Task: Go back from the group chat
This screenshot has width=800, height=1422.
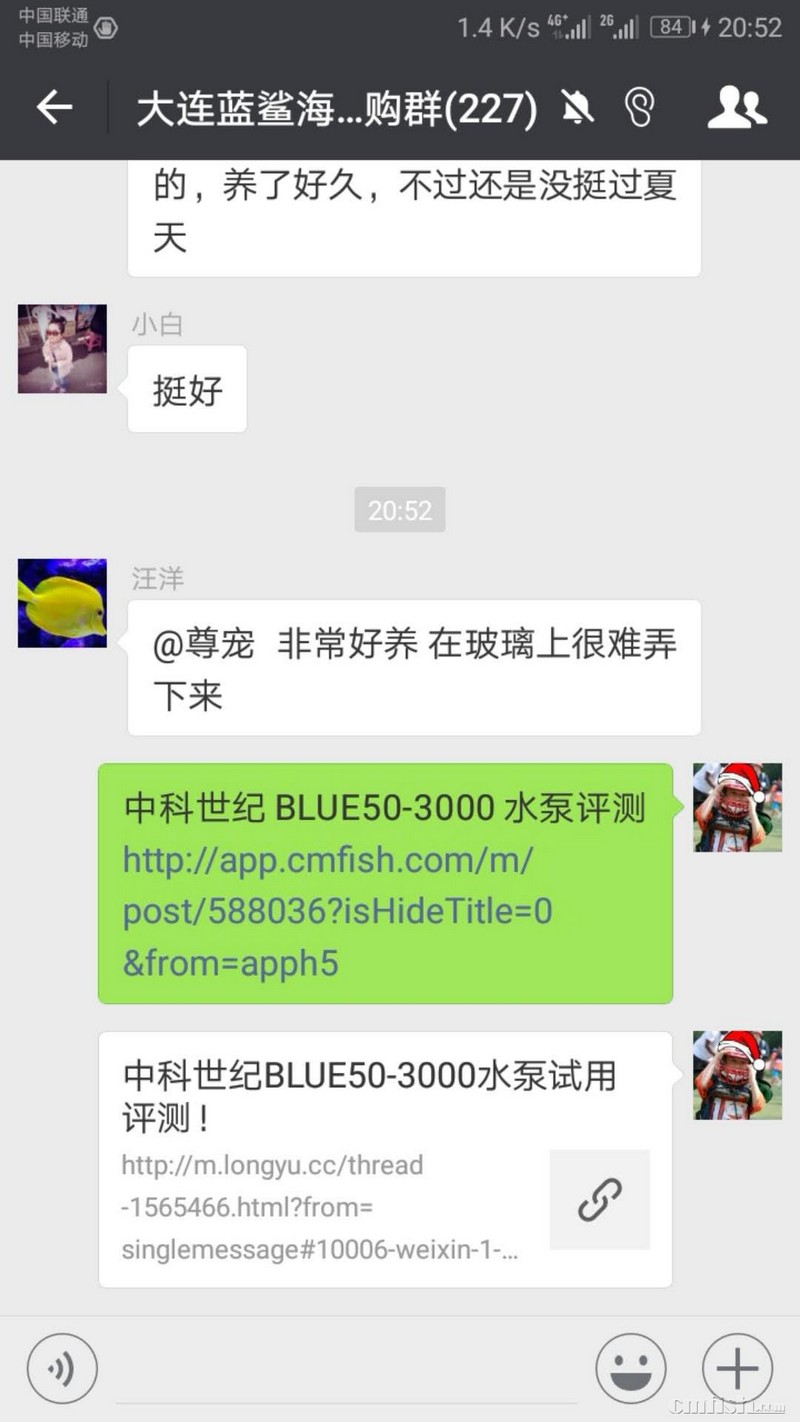Action: click(x=55, y=107)
